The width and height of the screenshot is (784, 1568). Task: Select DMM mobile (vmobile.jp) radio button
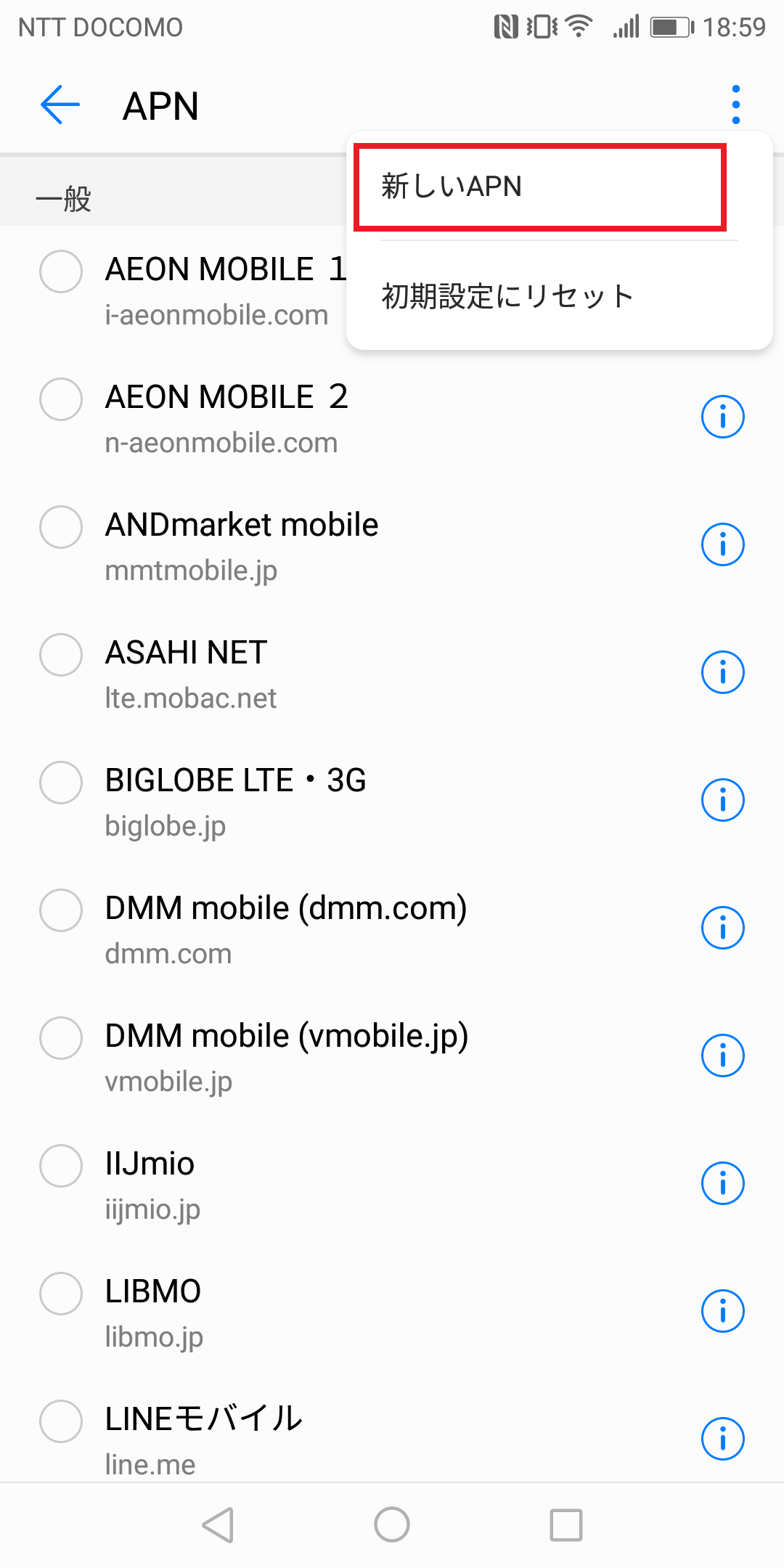61,1038
